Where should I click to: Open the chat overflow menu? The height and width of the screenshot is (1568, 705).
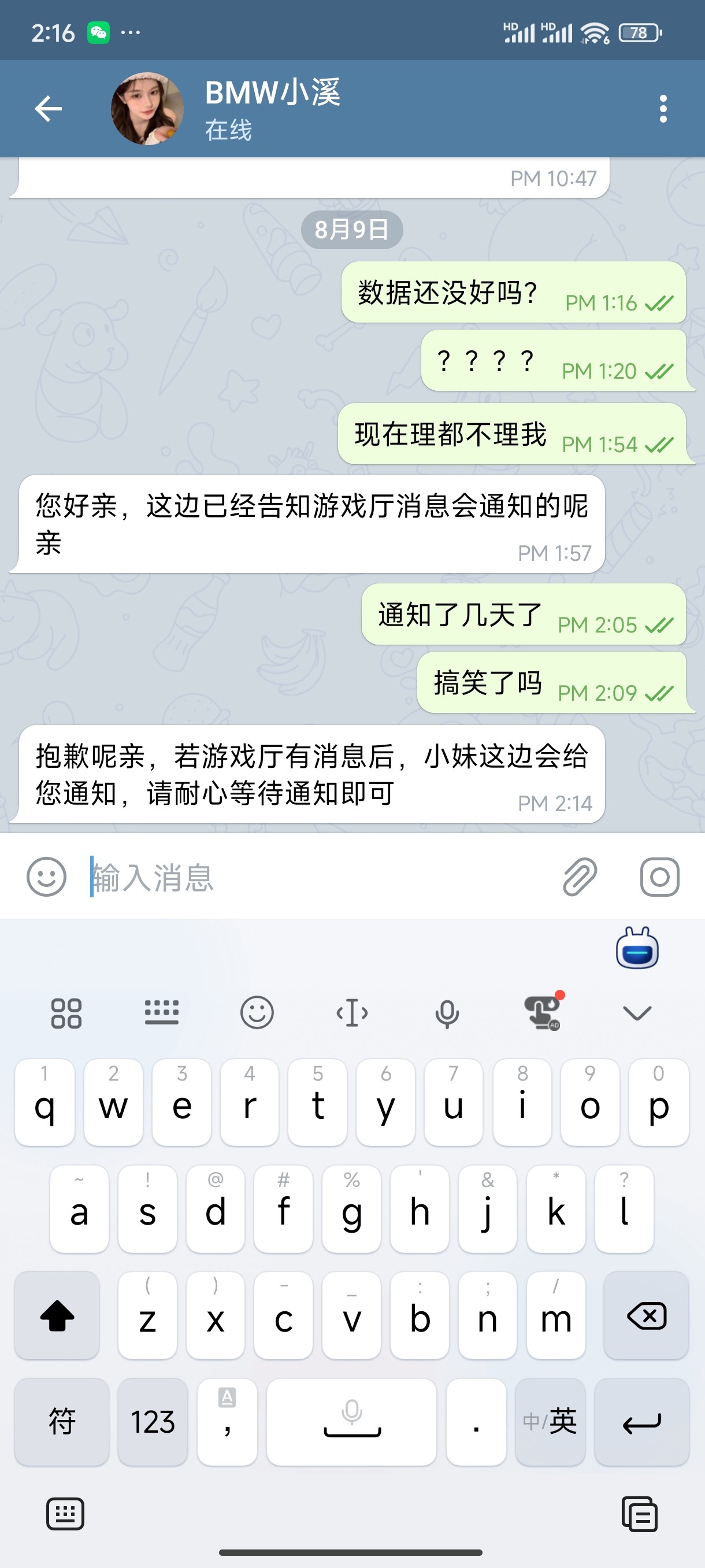pyautogui.click(x=663, y=109)
